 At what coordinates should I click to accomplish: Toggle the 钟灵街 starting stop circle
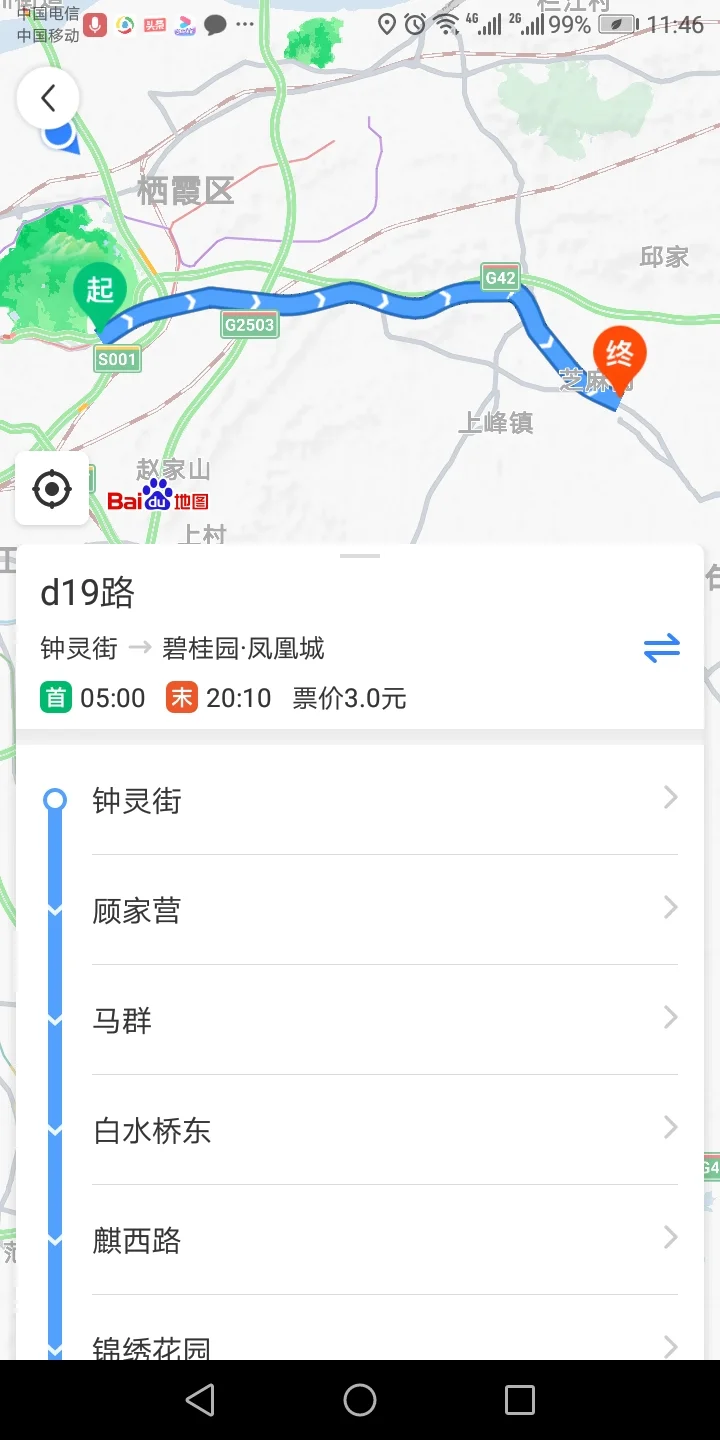tap(55, 798)
